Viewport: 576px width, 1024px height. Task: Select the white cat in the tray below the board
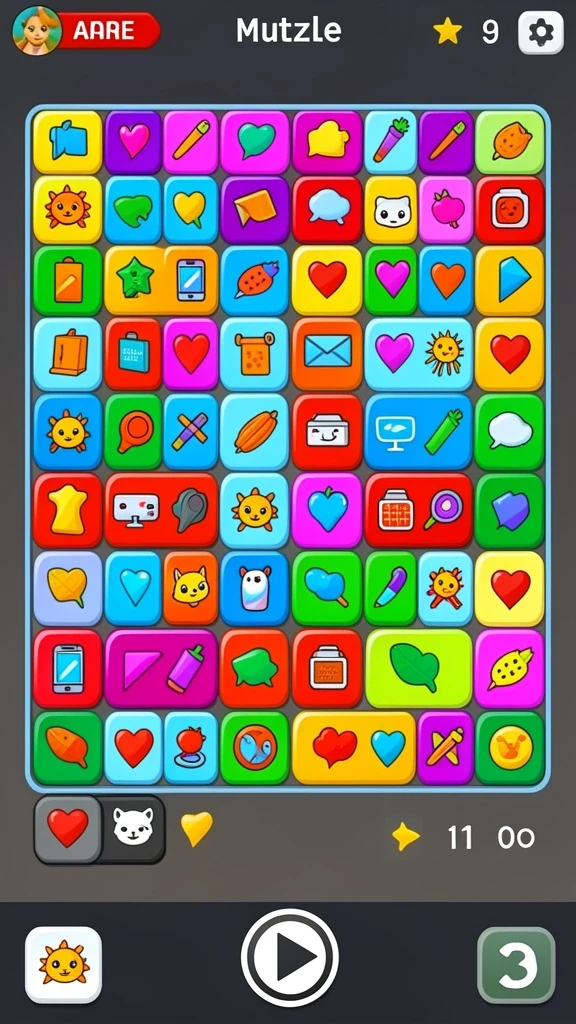click(133, 828)
